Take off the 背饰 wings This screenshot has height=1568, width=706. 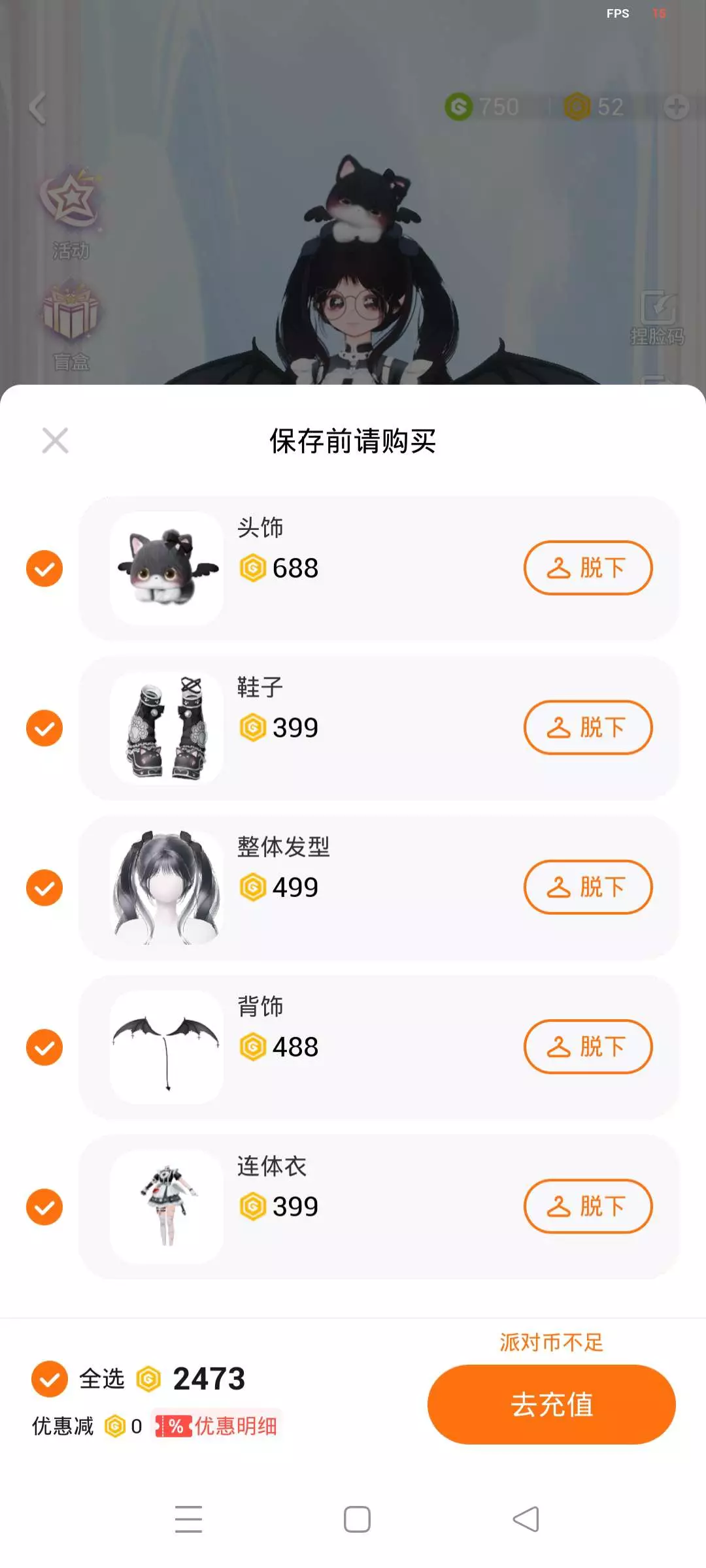click(x=588, y=1047)
